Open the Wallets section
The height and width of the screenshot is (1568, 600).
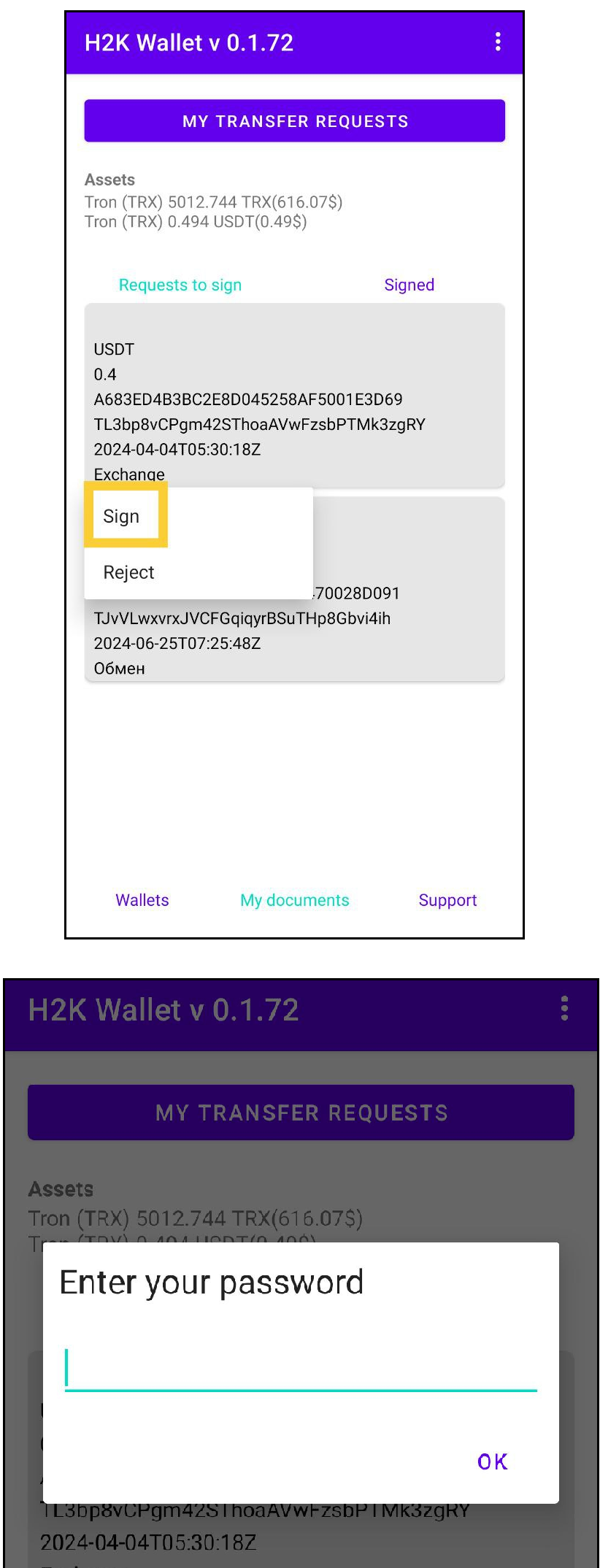pyautogui.click(x=142, y=900)
